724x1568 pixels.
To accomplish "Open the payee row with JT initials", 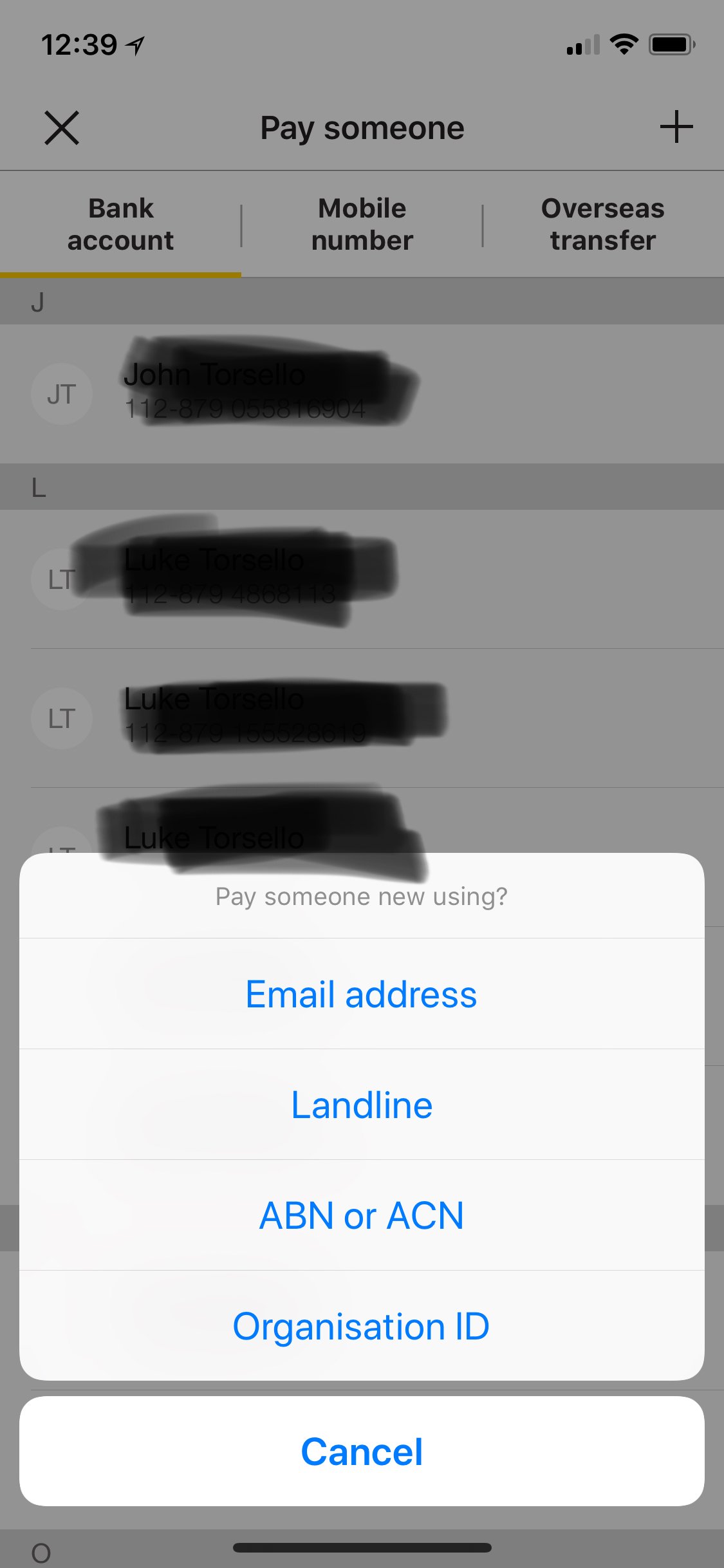I will tap(362, 394).
